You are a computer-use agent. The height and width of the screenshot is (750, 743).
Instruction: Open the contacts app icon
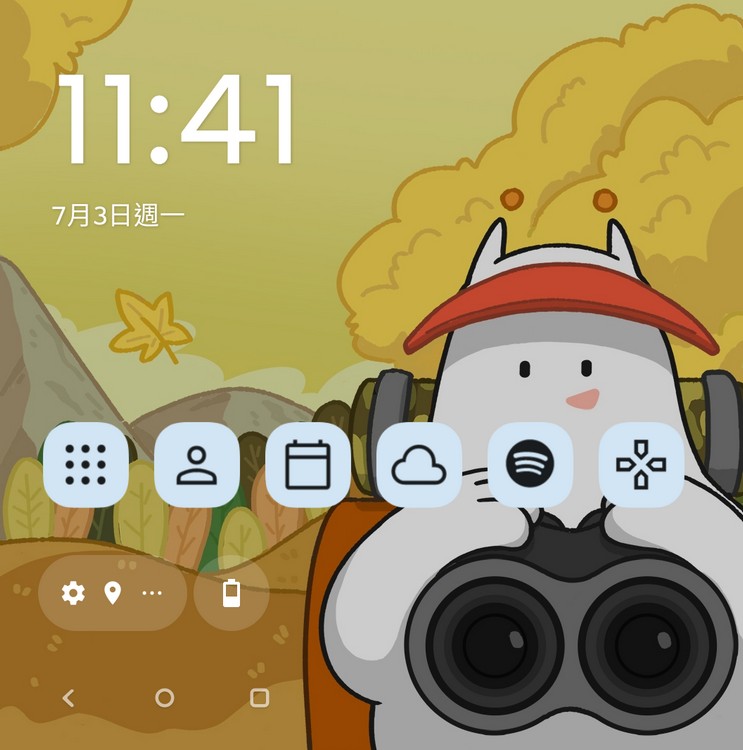197,465
